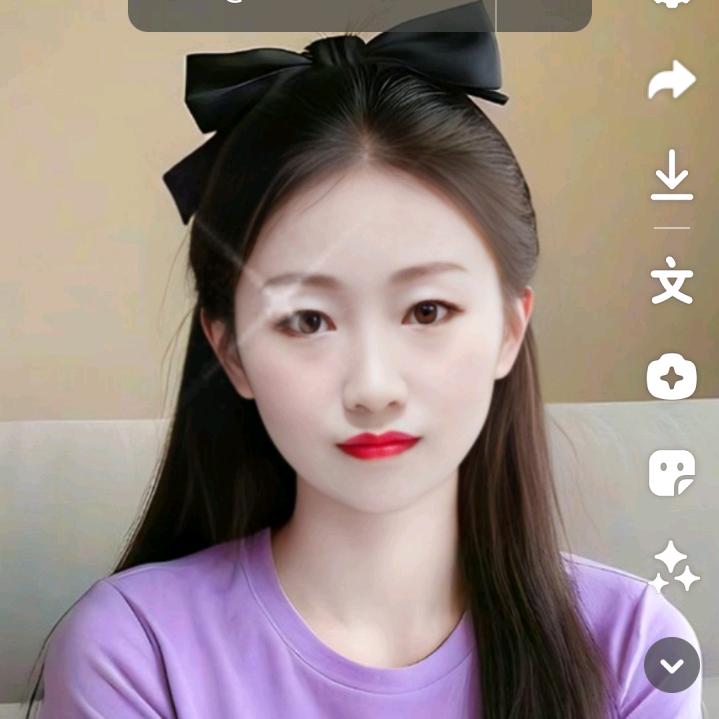
Task: Share this video using the arrow icon
Action: point(672,80)
